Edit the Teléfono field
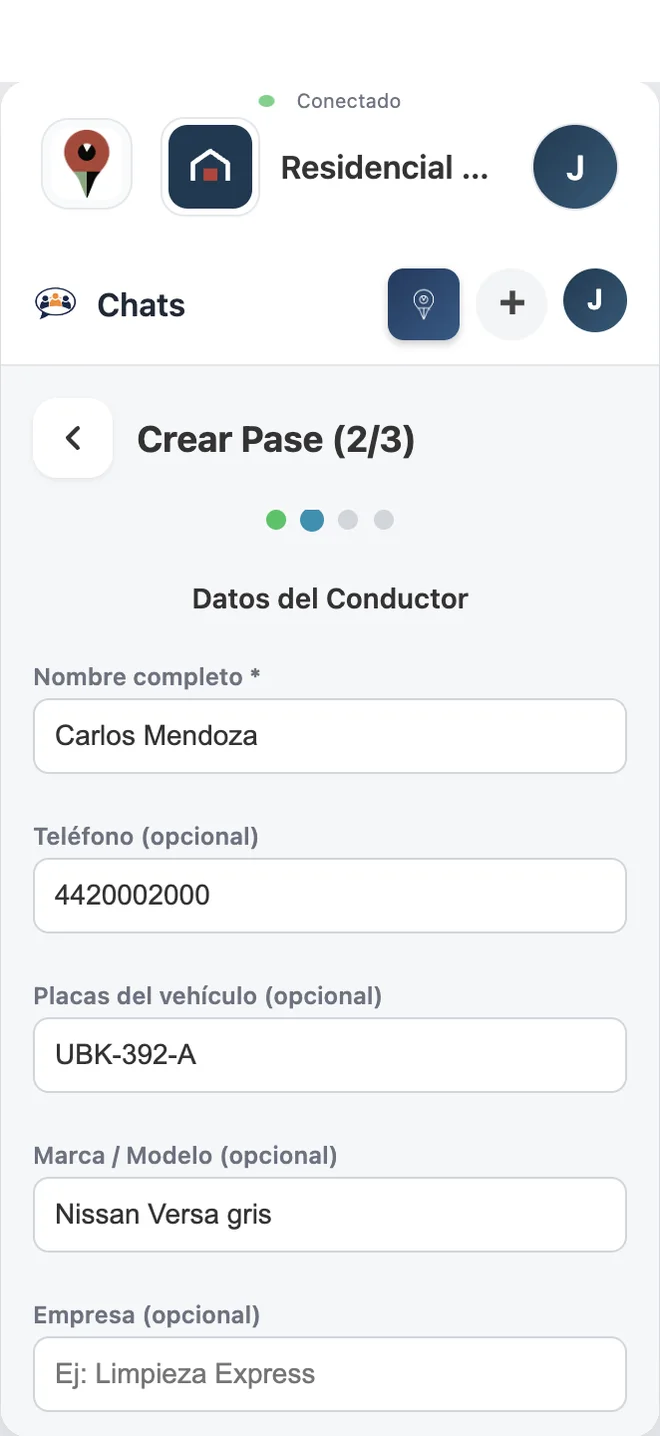Image resolution: width=660 pixels, height=1436 pixels. pos(330,896)
